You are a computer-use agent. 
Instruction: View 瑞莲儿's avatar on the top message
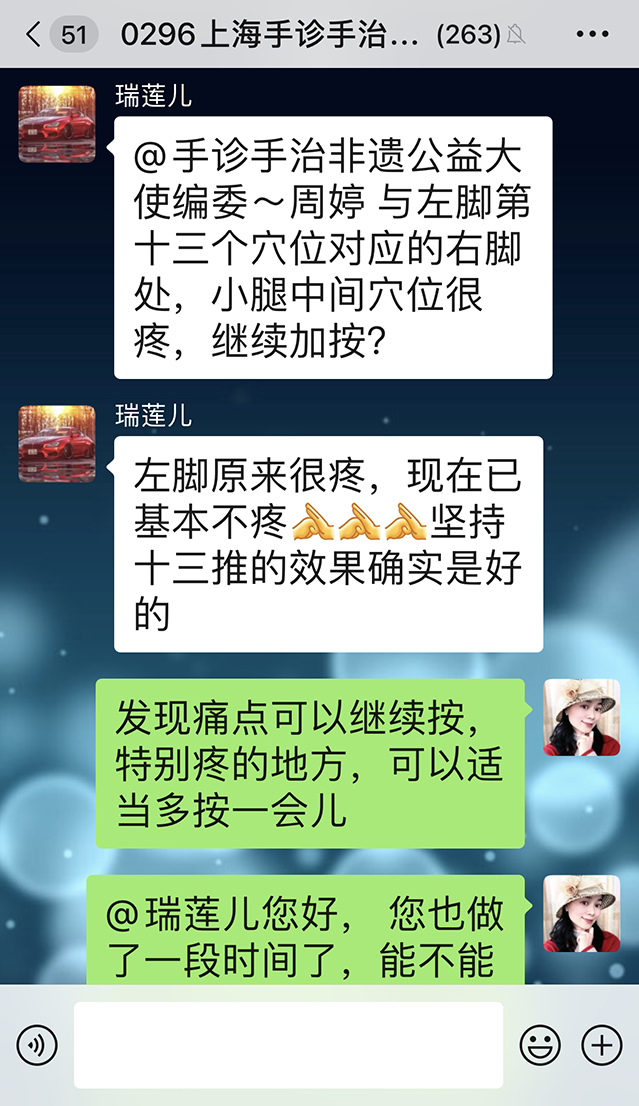57,124
